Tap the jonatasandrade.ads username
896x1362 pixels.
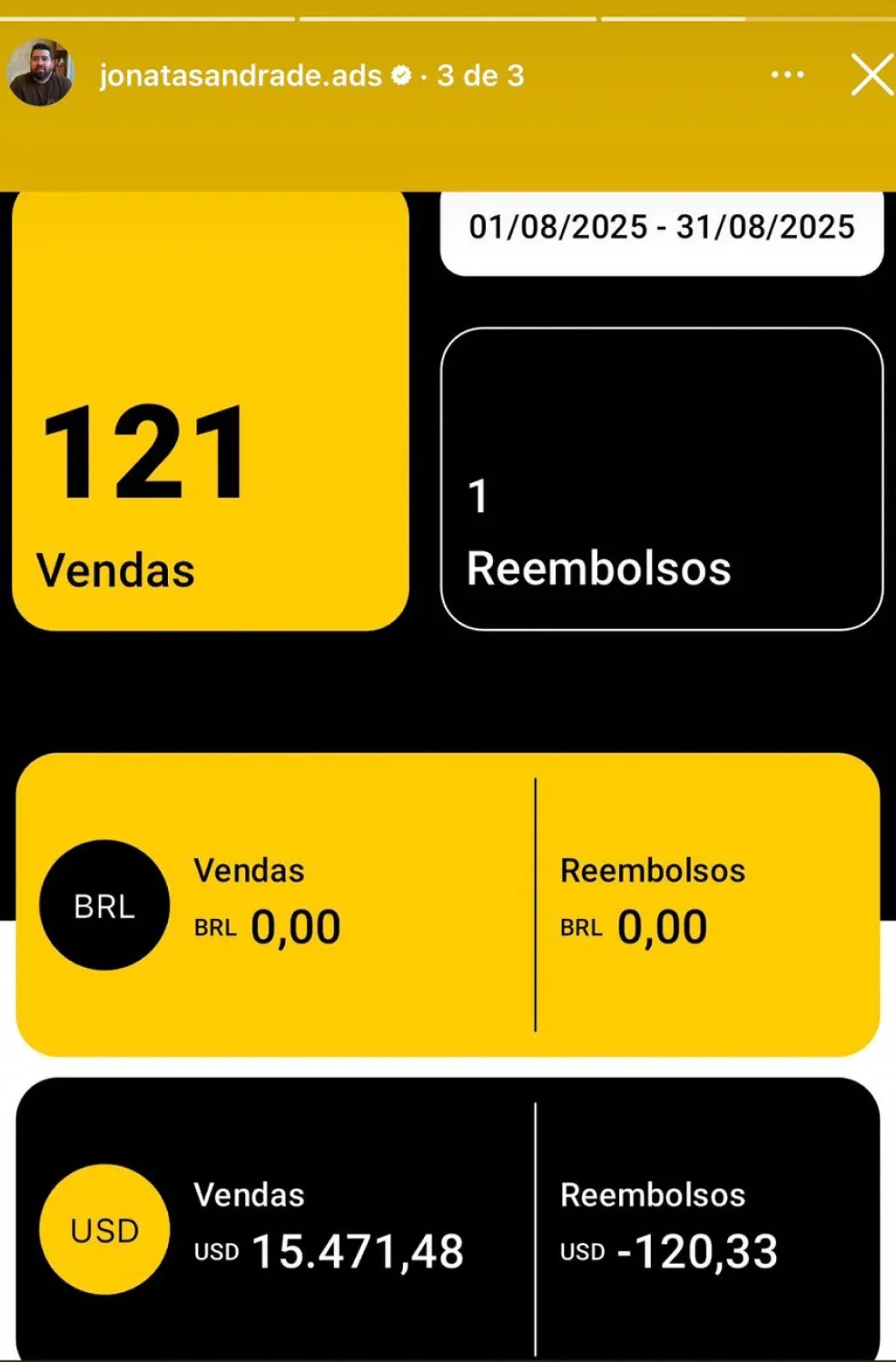click(x=241, y=75)
